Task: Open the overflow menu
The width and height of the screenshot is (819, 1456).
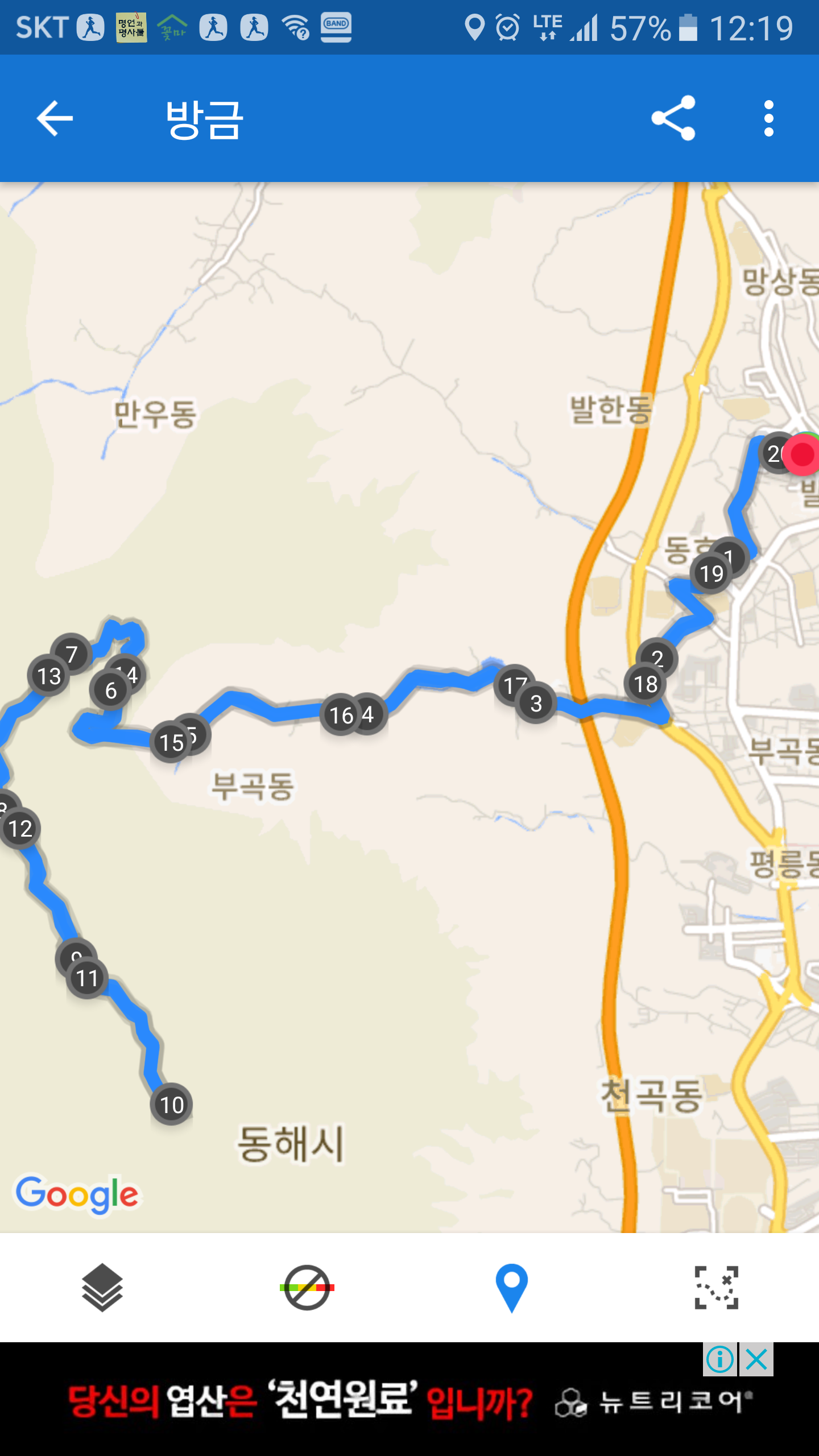Action: point(769,118)
